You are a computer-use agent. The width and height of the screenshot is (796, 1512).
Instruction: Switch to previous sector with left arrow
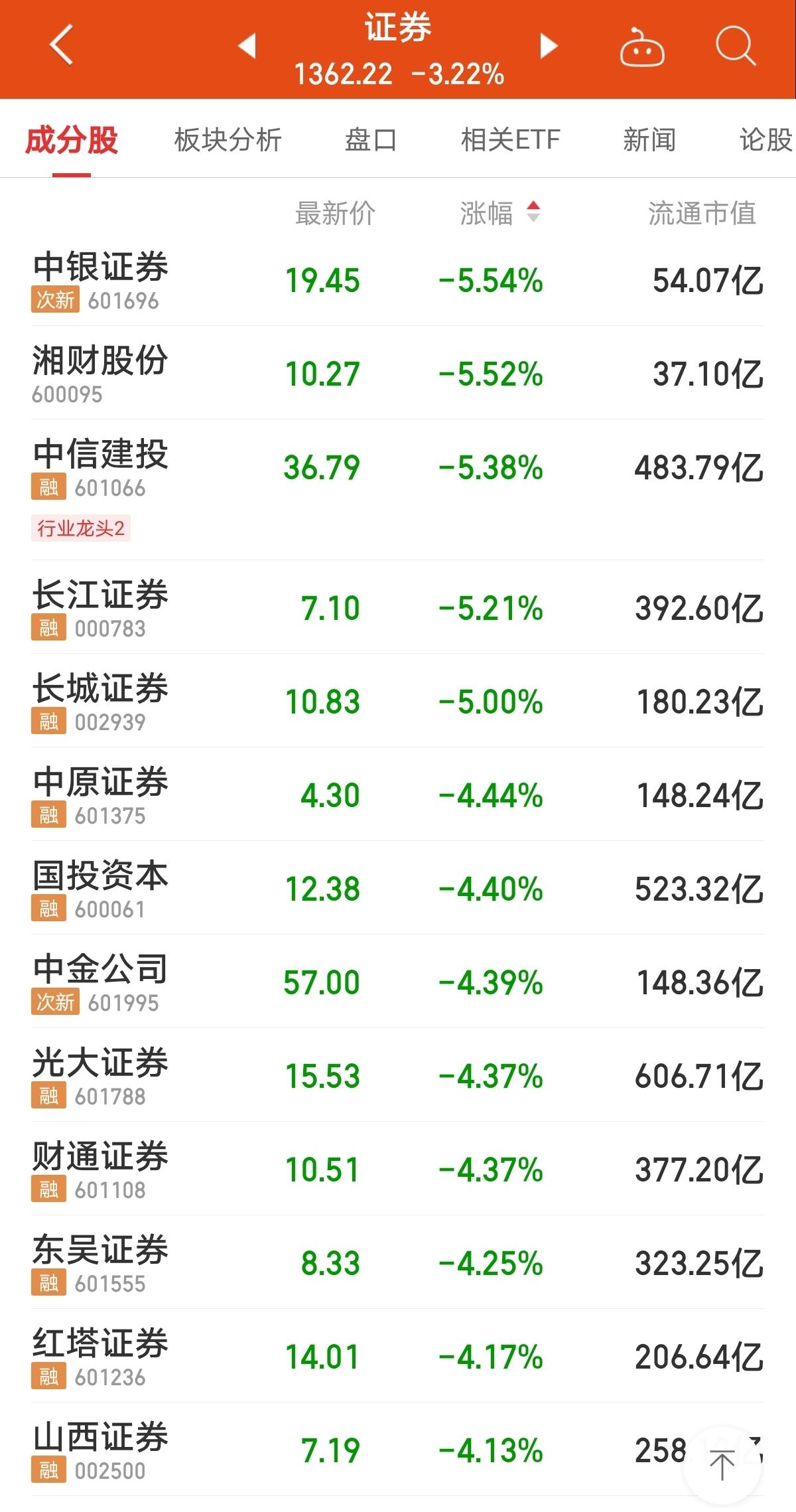point(247,46)
